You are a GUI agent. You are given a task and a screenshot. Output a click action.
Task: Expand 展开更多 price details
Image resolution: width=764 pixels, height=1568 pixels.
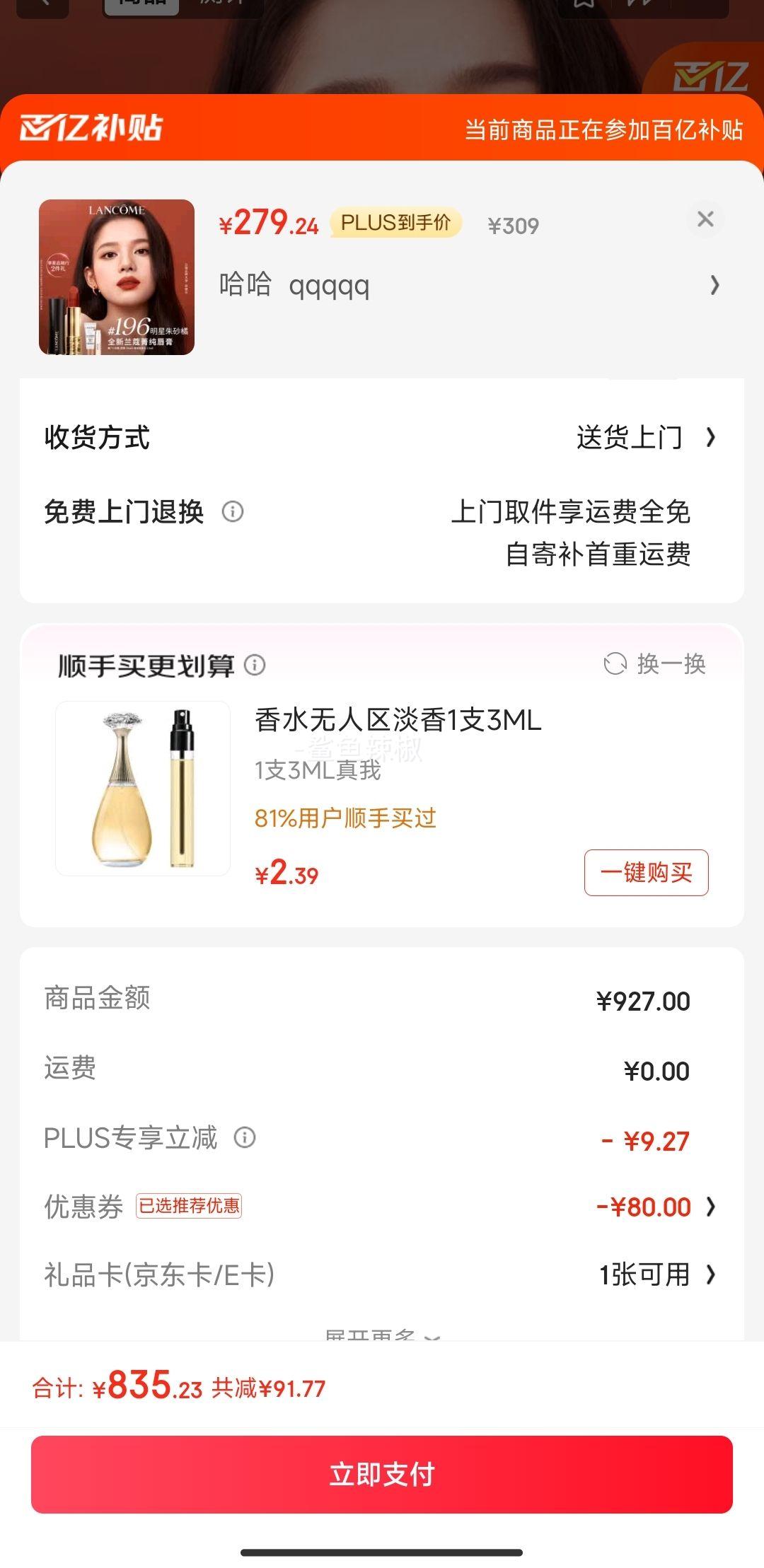click(x=383, y=1334)
